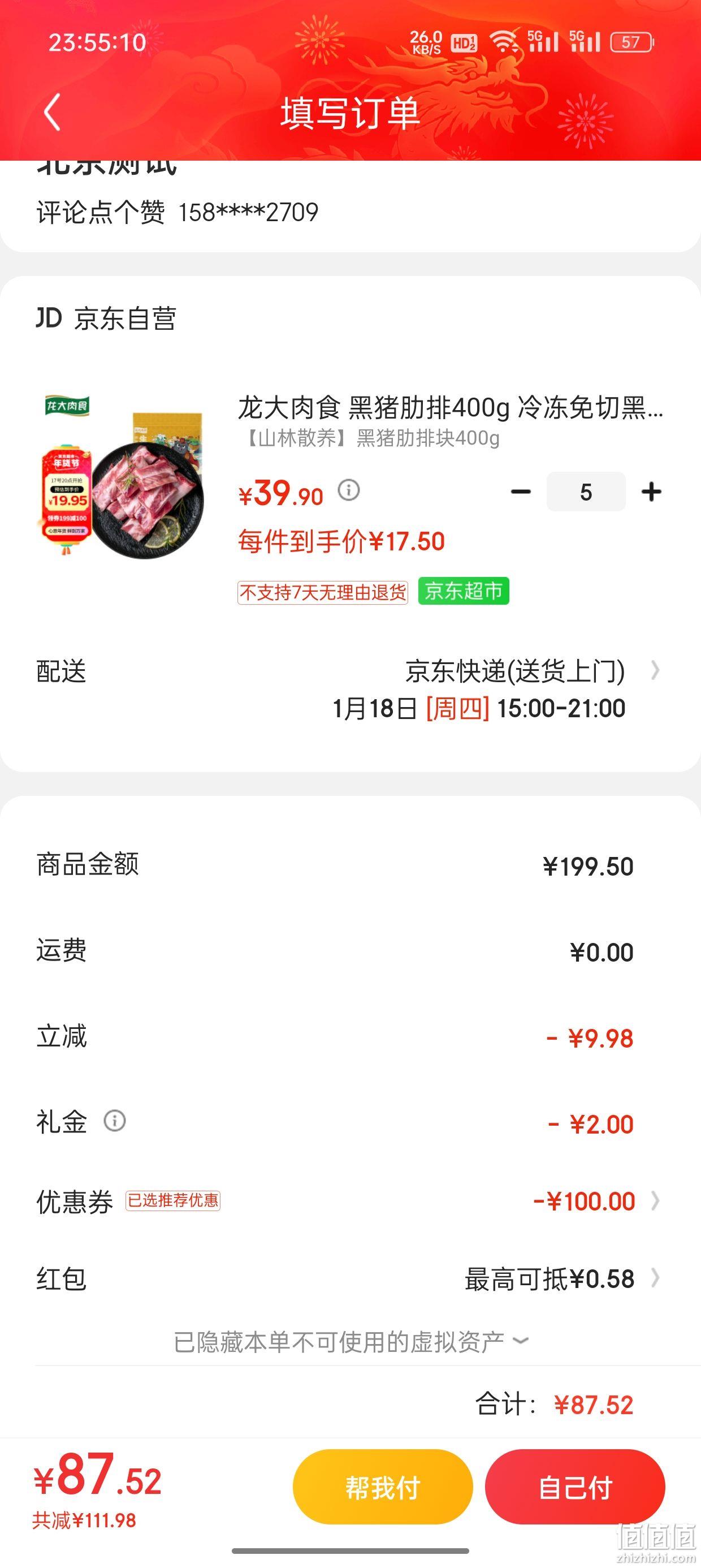Increase item quantity with the plus button

[x=651, y=492]
